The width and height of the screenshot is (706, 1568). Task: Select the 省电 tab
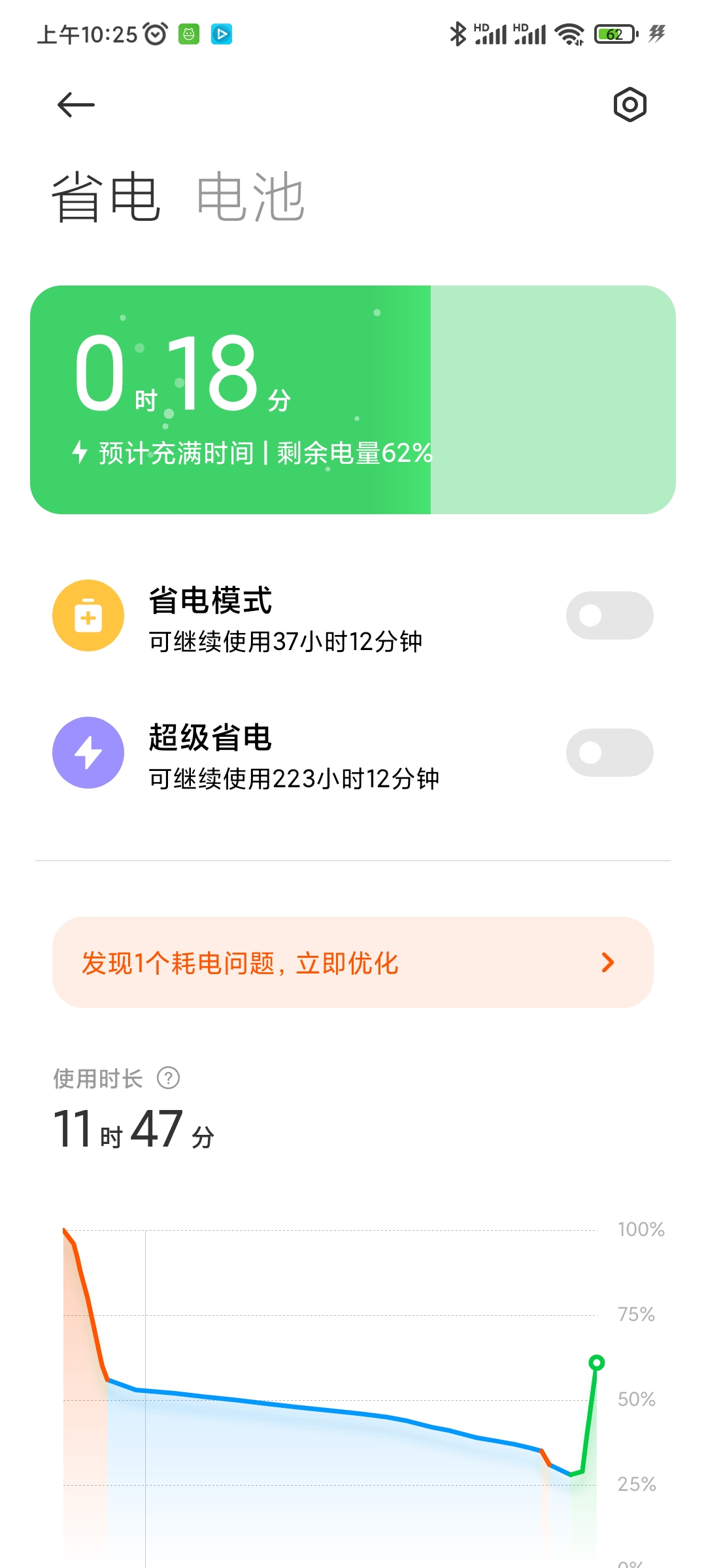106,197
